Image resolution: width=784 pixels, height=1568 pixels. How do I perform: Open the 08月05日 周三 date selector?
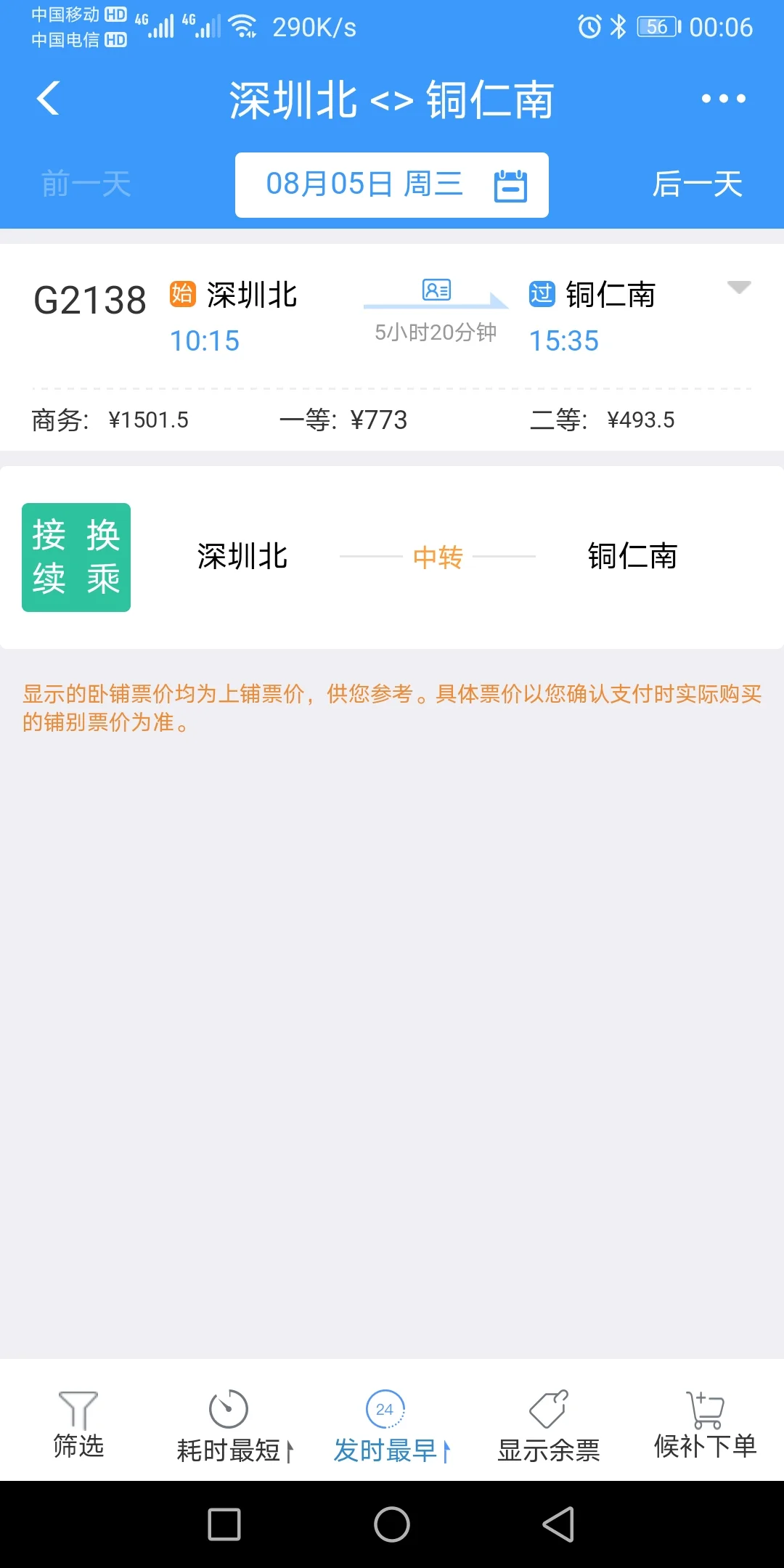click(363, 184)
